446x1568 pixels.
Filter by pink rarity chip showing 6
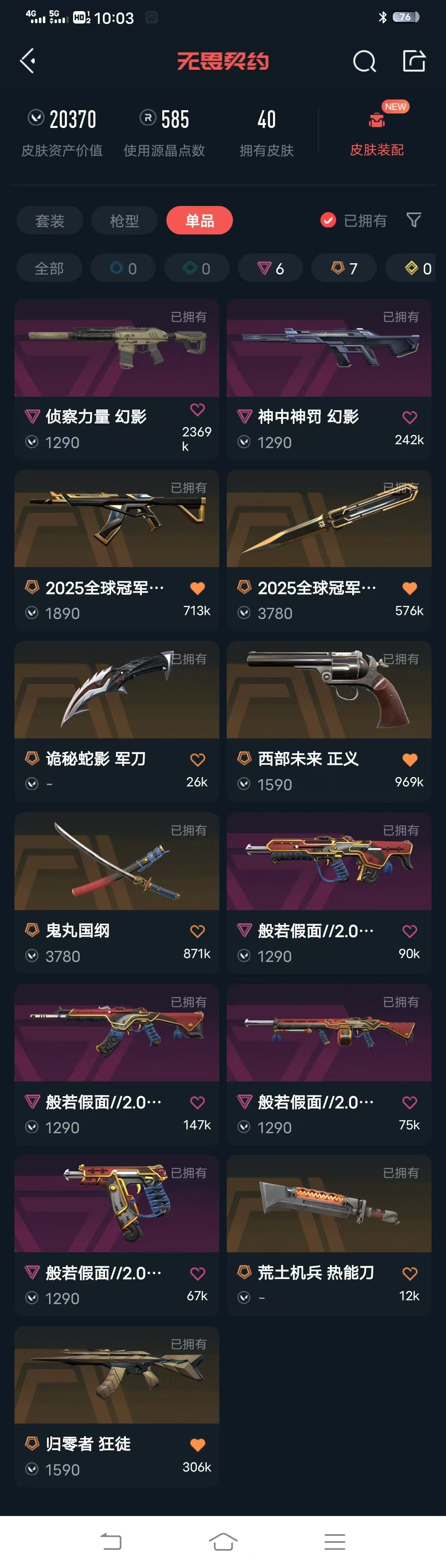pos(270,268)
